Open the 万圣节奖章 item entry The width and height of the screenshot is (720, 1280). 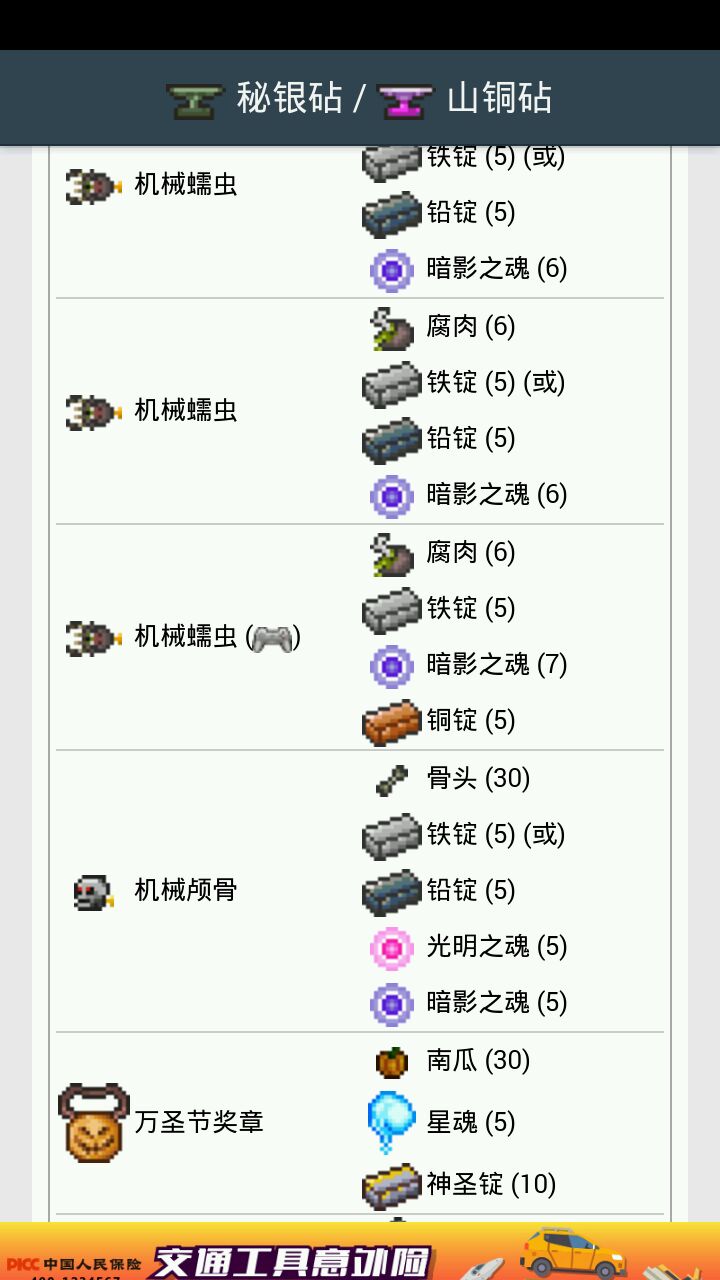[199, 1122]
